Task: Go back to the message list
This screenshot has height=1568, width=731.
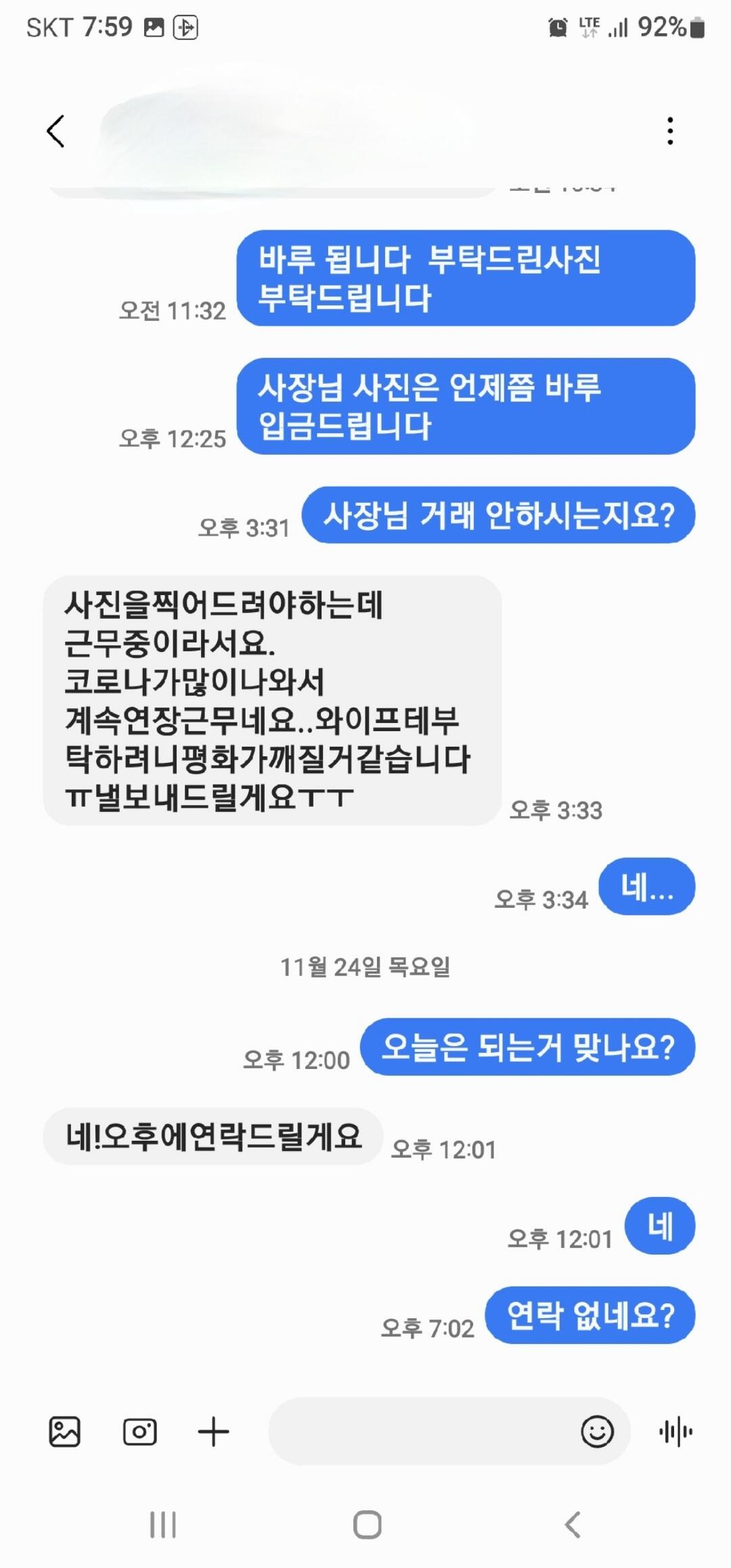Action: click(x=56, y=131)
